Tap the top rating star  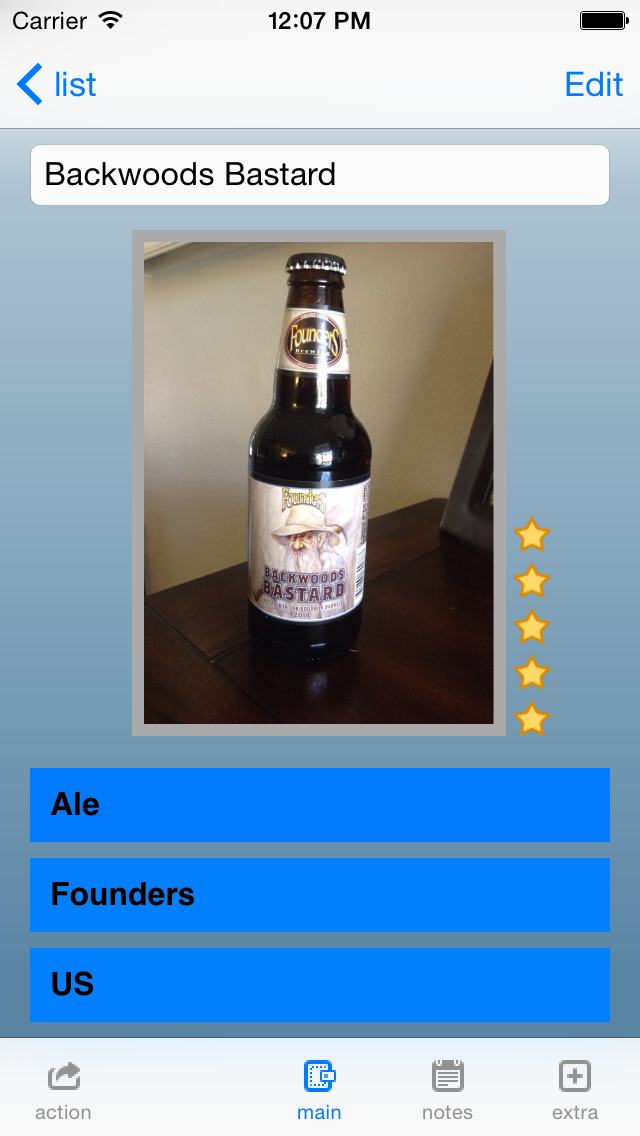click(x=532, y=535)
